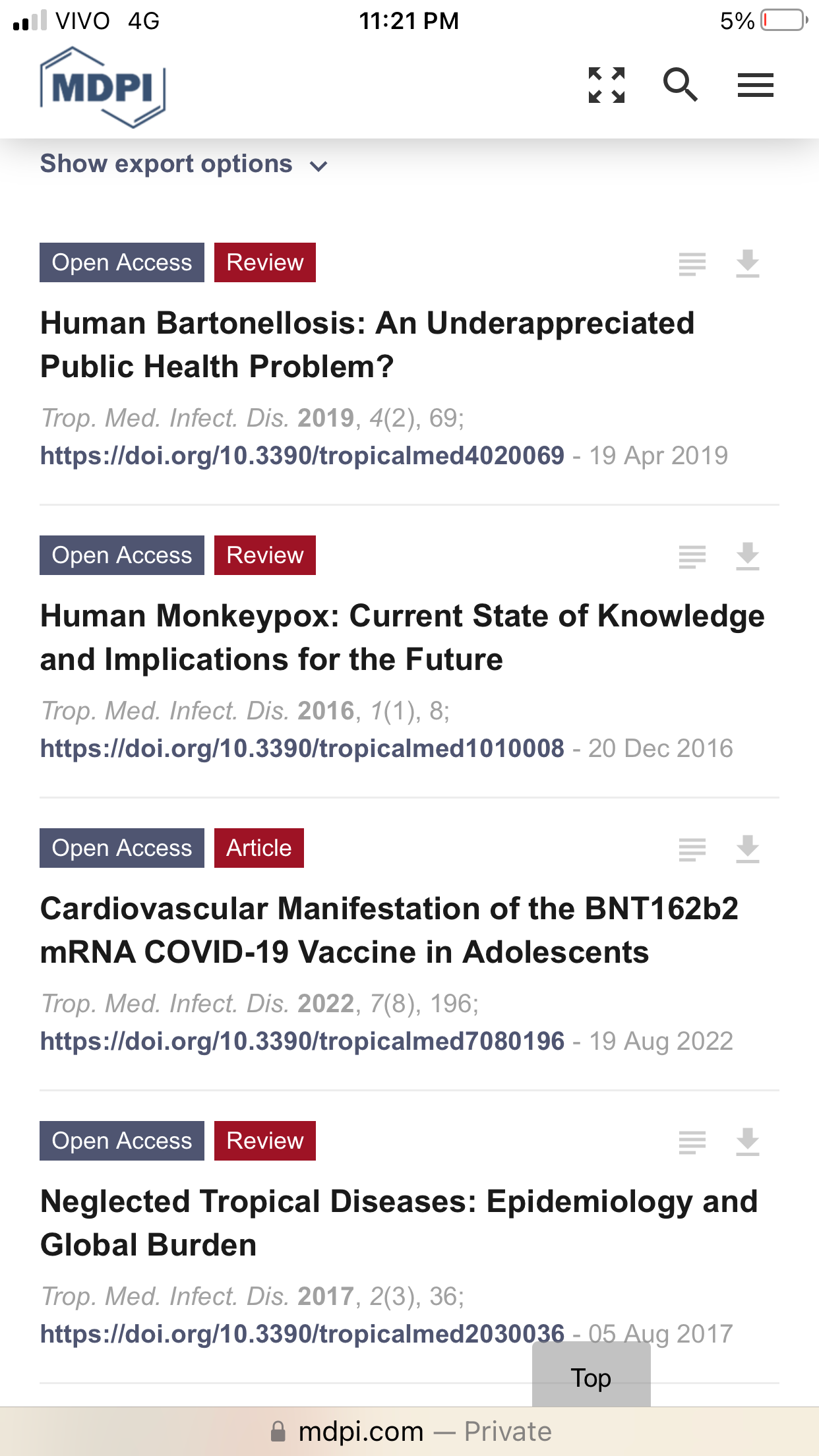The image size is (819, 1456).
Task: Tap the mdpi.com address bar
Action: tap(409, 1431)
